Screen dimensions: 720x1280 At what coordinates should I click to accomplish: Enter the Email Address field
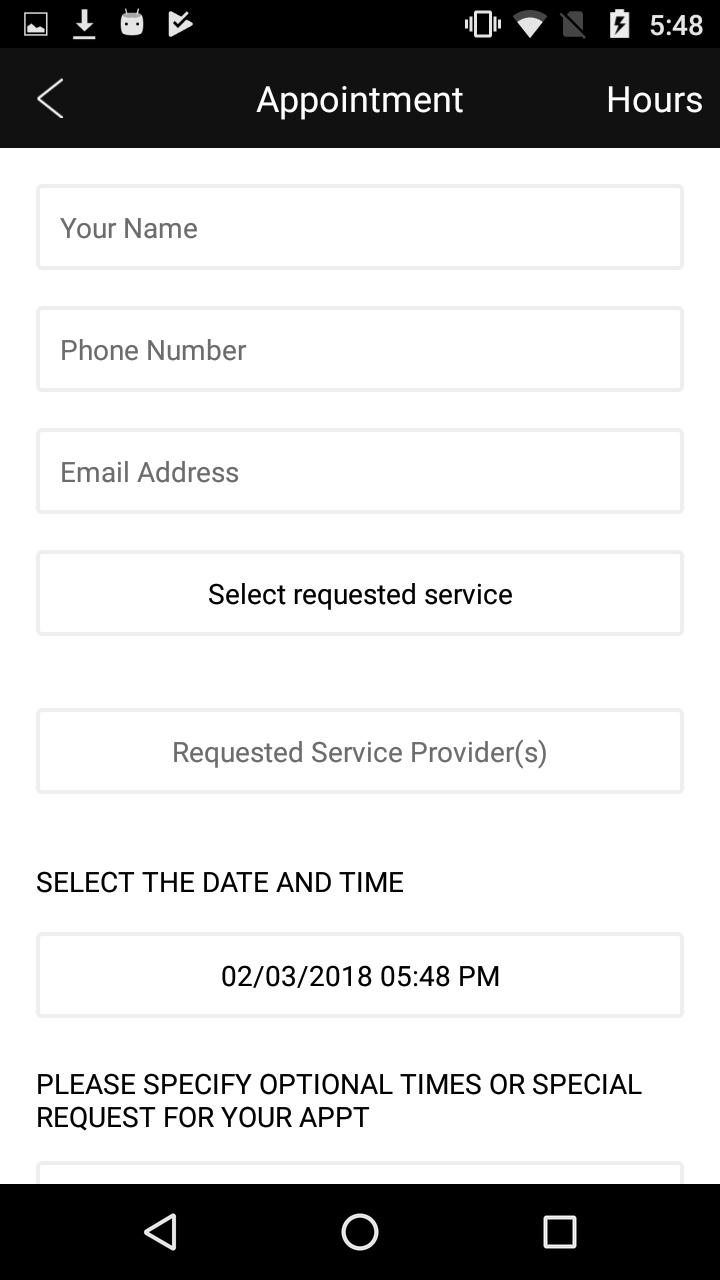click(x=360, y=471)
